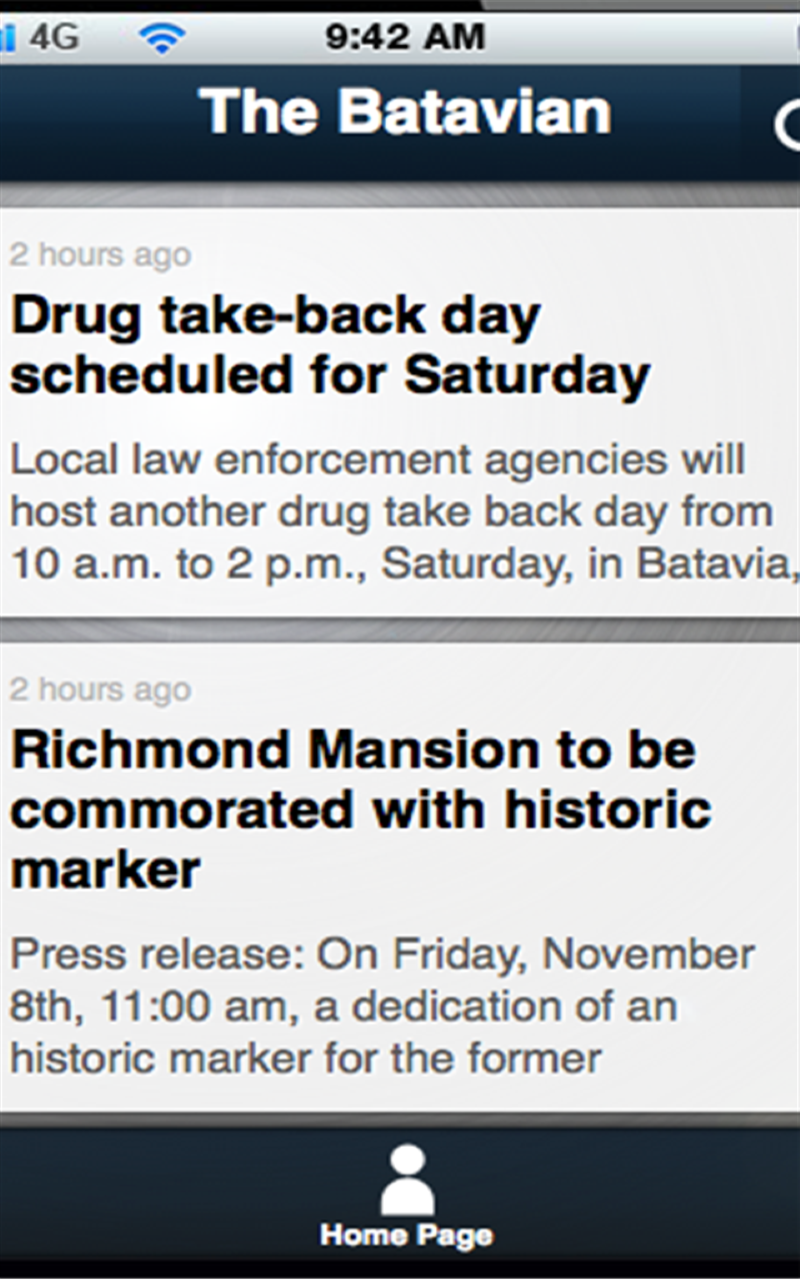
Task: Open the search icon in the header
Action: pyautogui.click(x=786, y=125)
